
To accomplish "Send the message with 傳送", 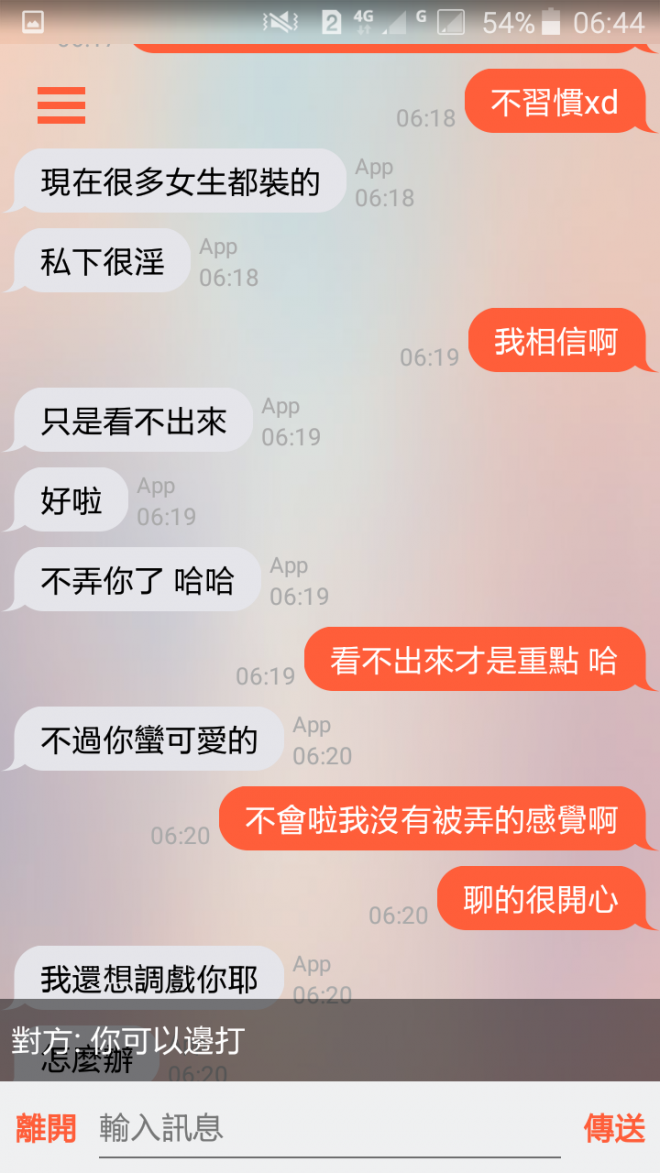I will click(614, 1129).
